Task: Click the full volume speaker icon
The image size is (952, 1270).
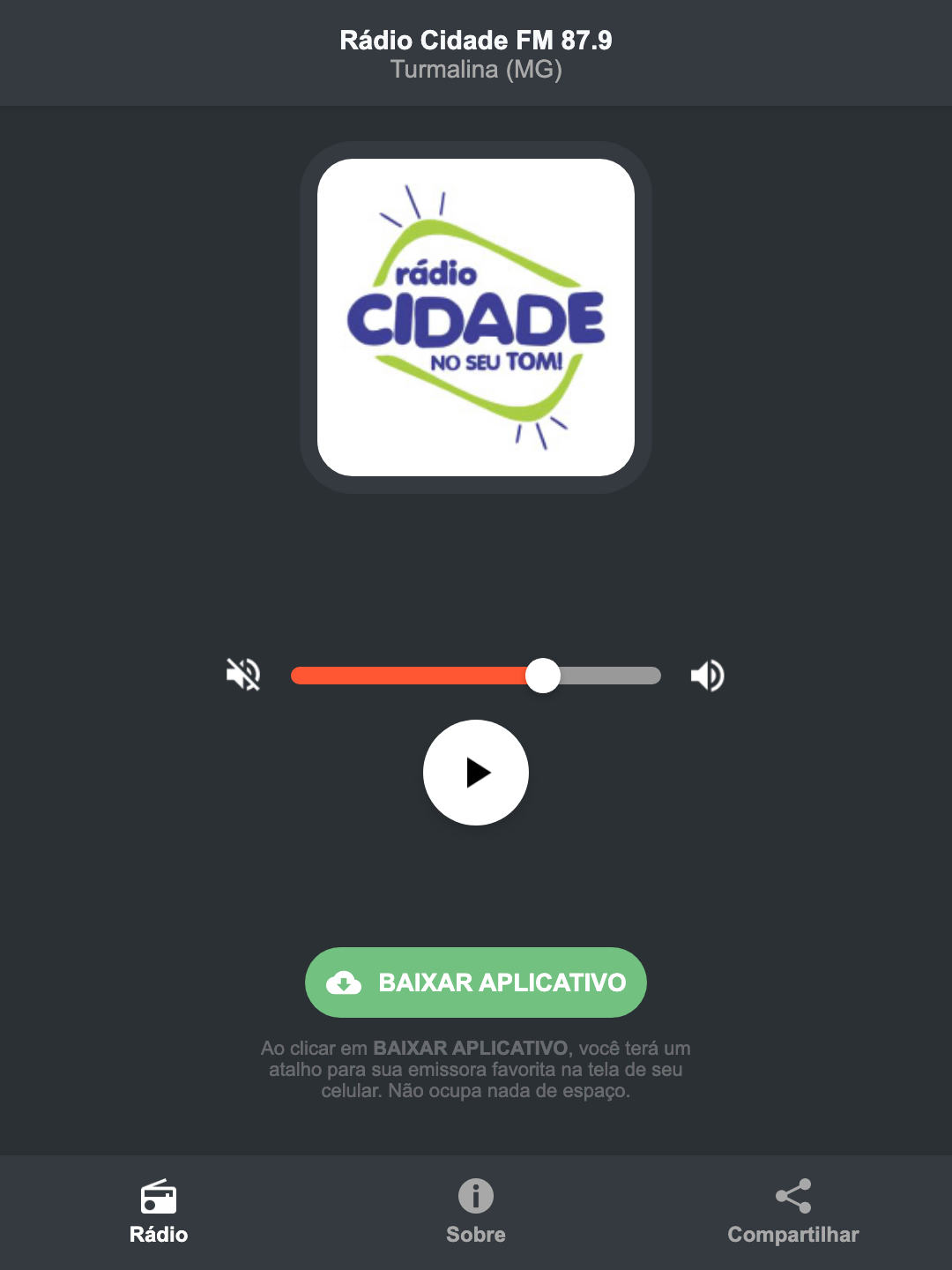Action: click(706, 675)
